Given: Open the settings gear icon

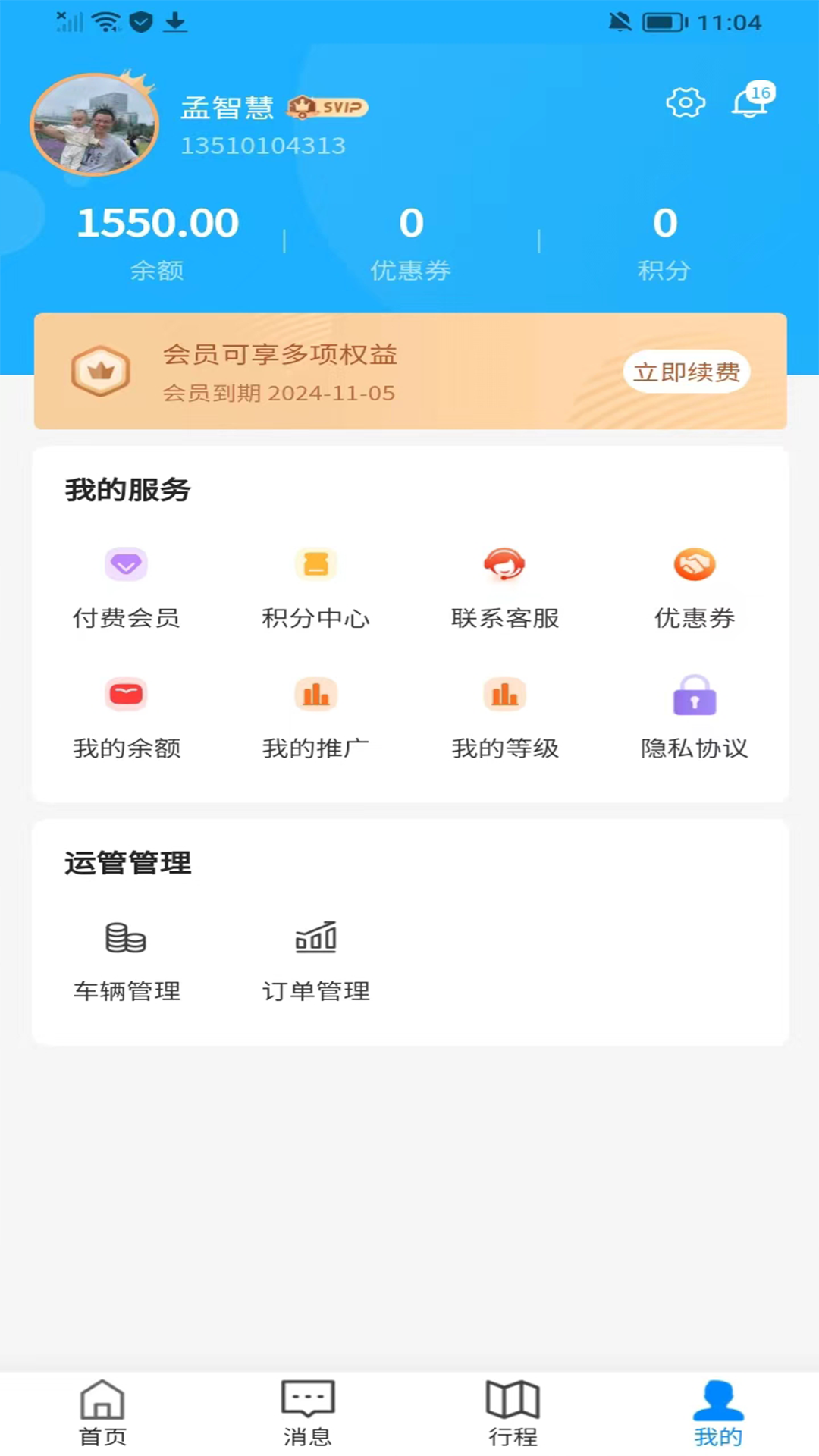Looking at the screenshot, I should (685, 102).
